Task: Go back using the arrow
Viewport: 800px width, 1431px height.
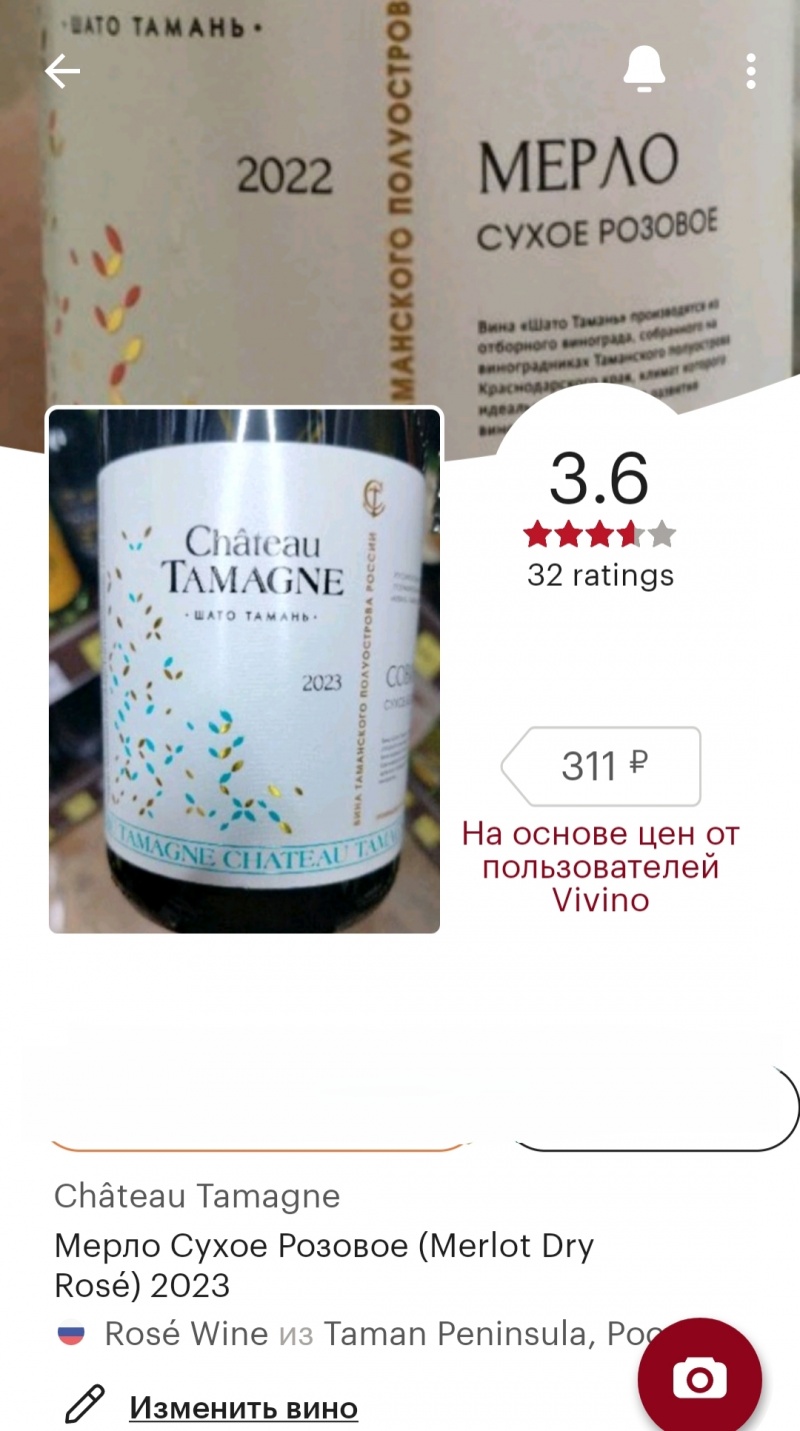Action: coord(62,72)
